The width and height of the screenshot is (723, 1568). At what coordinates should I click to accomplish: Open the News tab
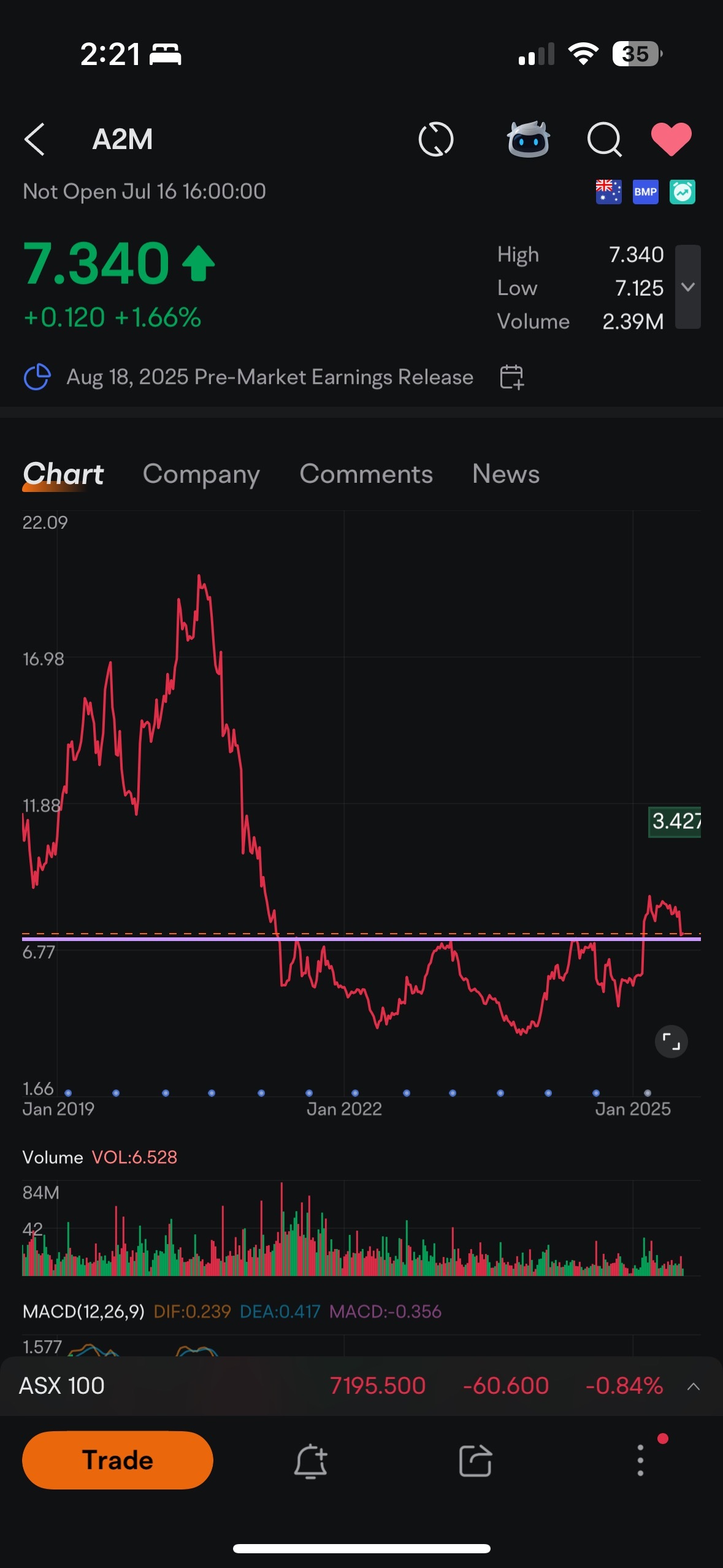pyautogui.click(x=506, y=474)
